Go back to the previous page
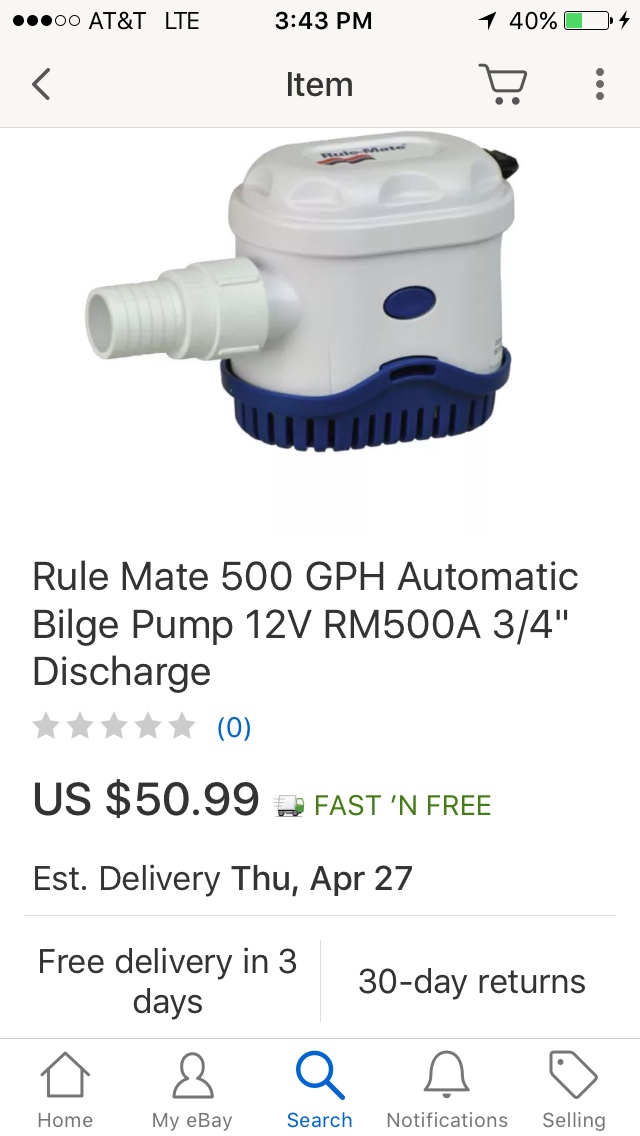Viewport: 640px width, 1136px height. coord(41,85)
